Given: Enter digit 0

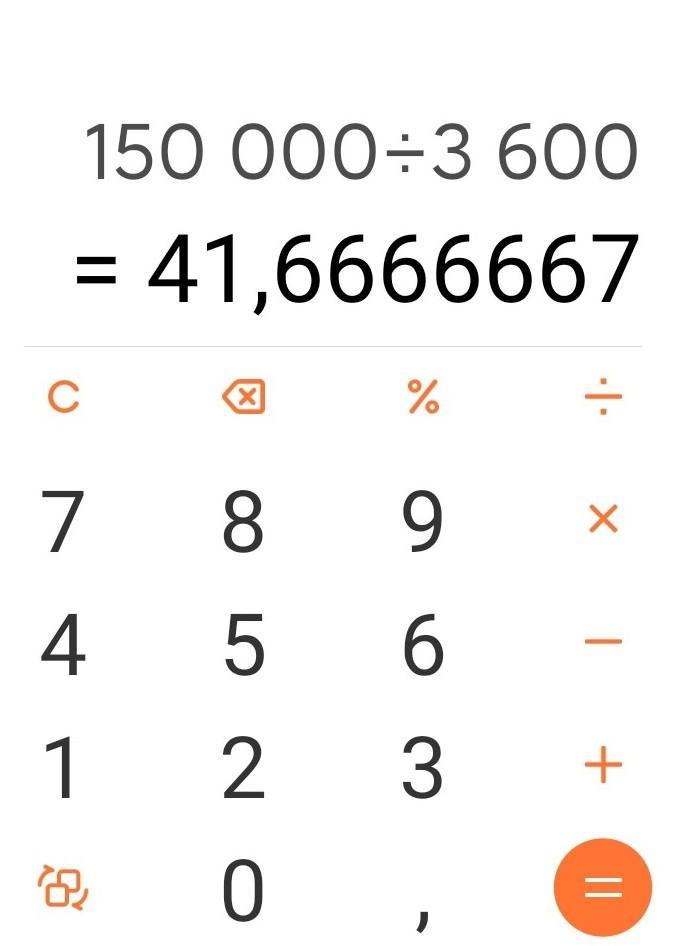Looking at the screenshot, I should (243, 890).
